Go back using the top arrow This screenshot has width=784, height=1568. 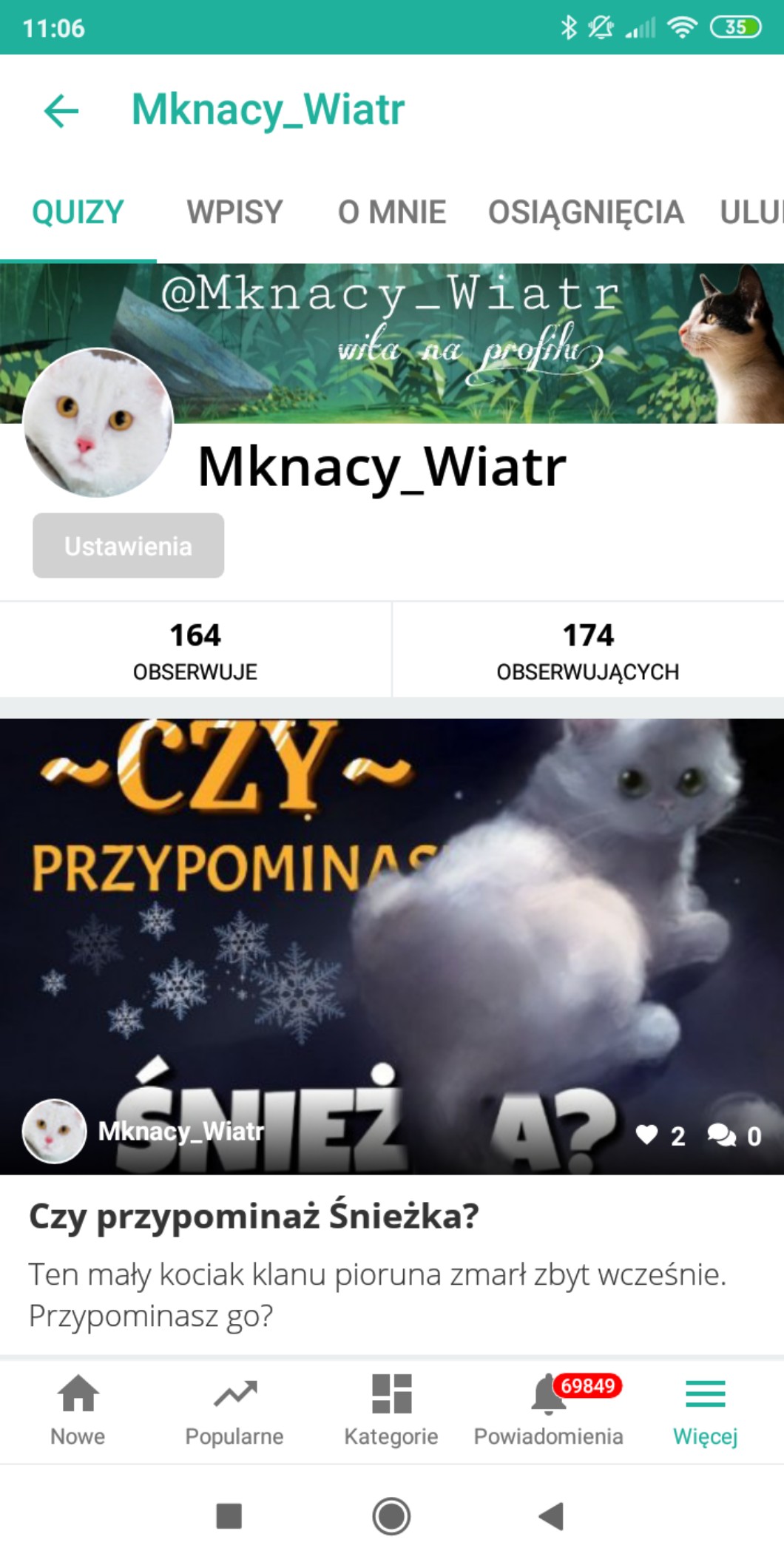[x=61, y=111]
